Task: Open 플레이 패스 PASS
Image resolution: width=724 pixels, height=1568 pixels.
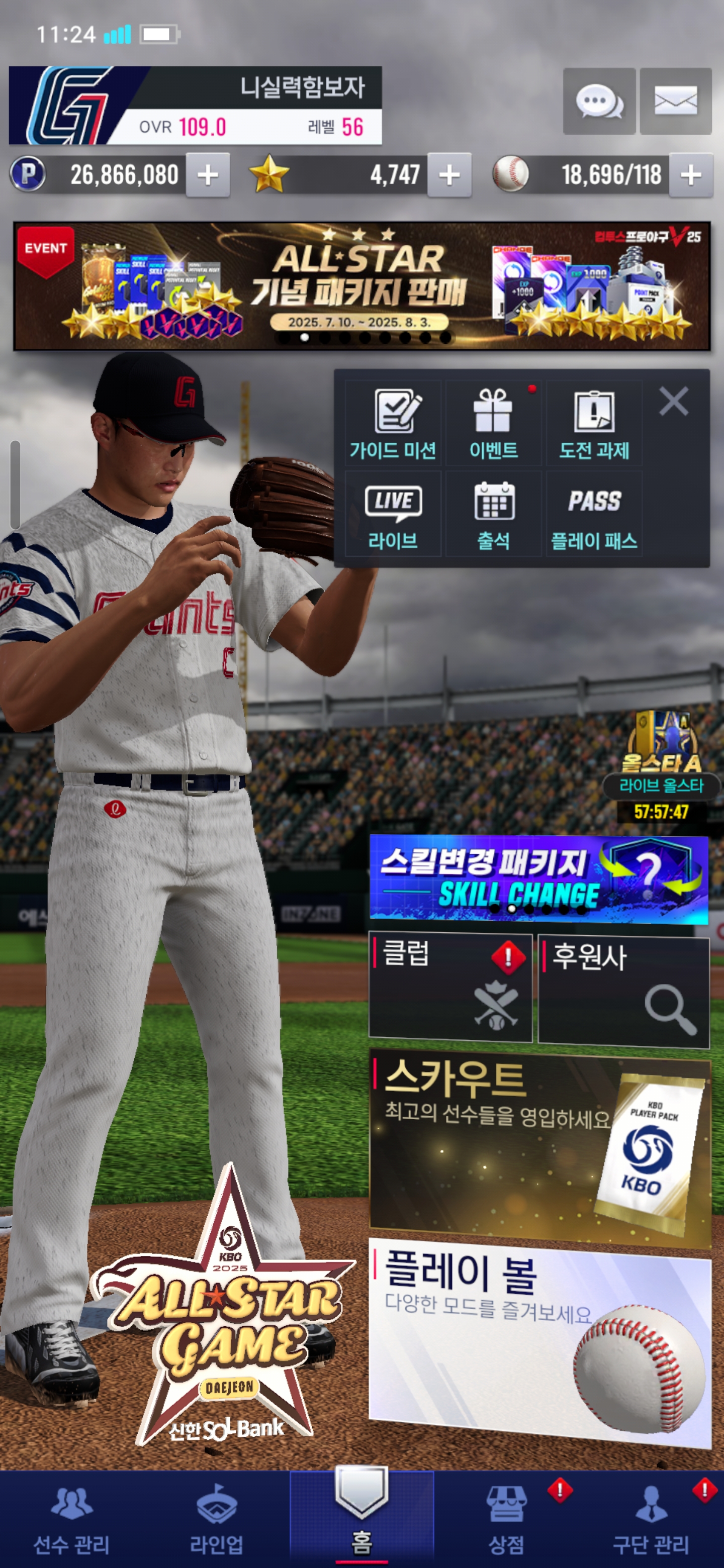Action: [x=594, y=514]
